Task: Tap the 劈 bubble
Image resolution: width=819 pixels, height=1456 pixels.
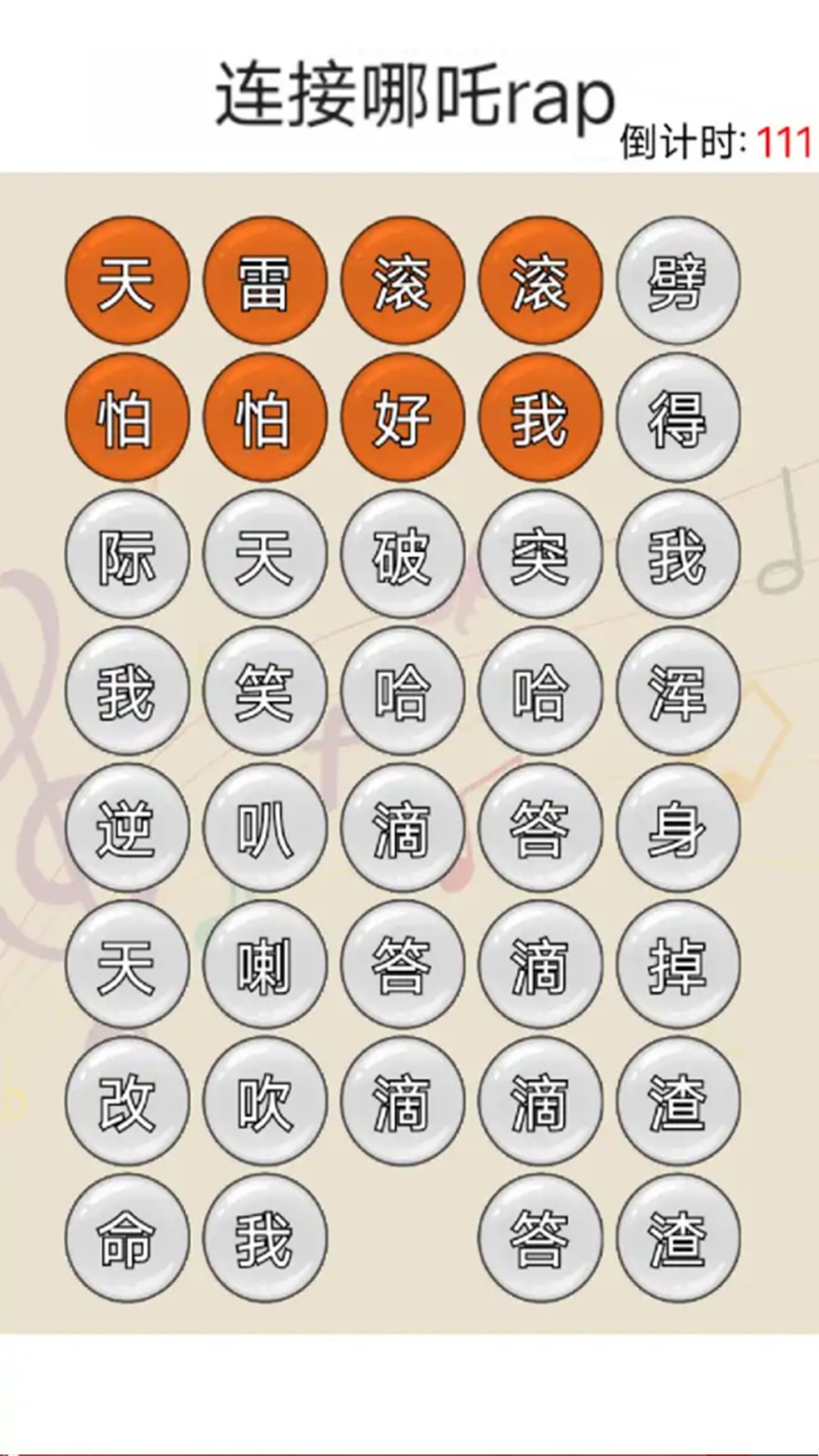Action: 678,280
